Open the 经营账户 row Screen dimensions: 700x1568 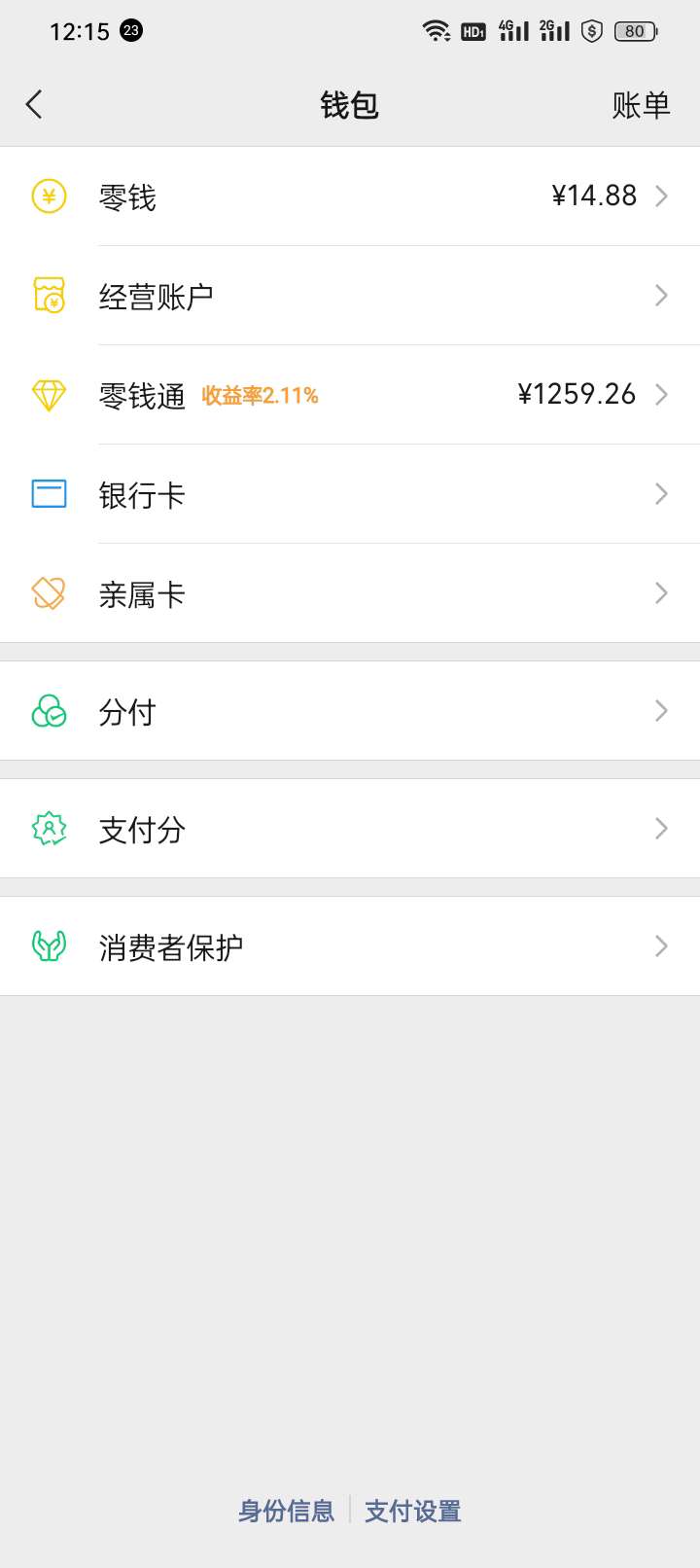[x=350, y=296]
